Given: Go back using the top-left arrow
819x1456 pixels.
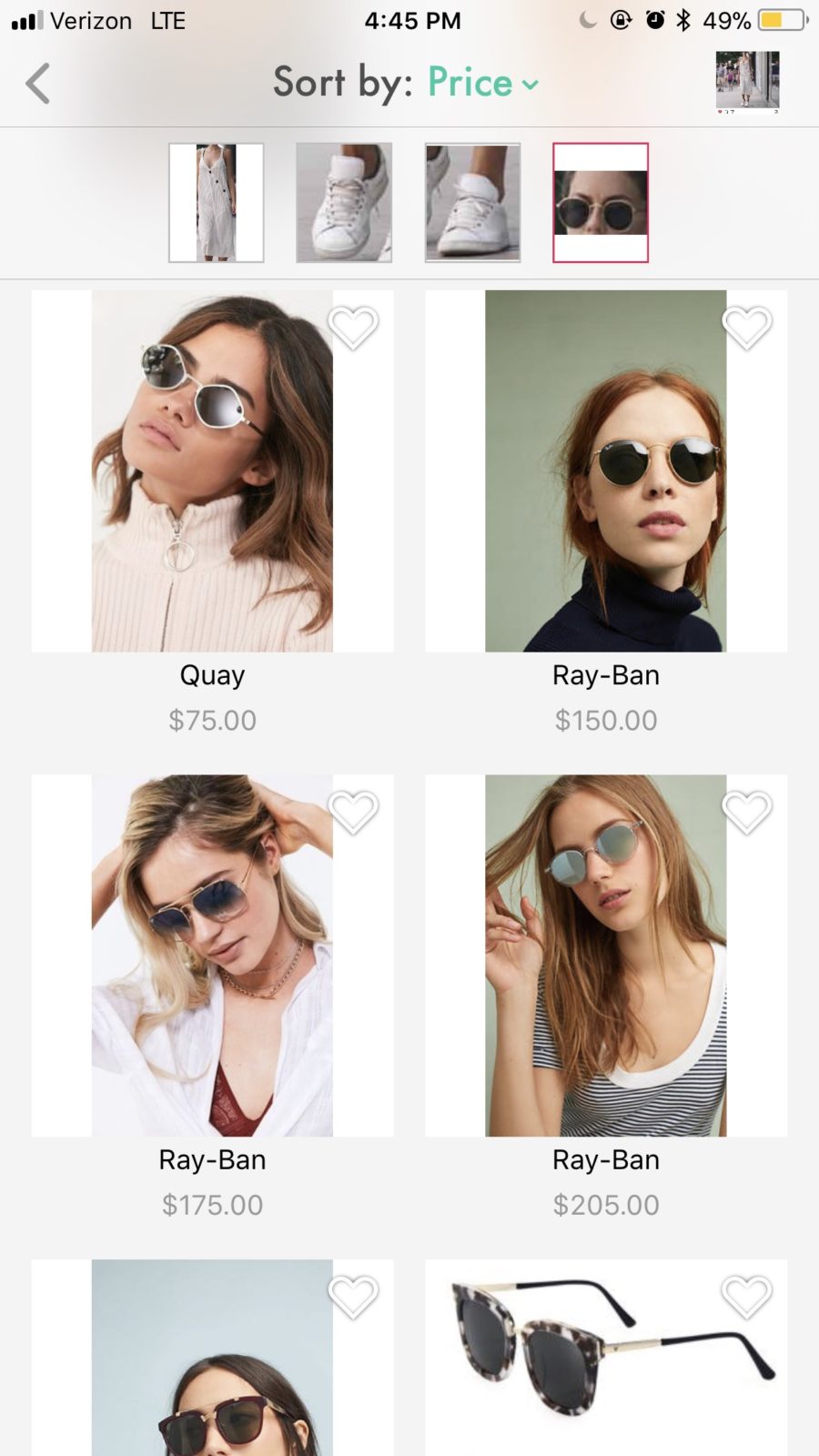Looking at the screenshot, I should pos(38,84).
